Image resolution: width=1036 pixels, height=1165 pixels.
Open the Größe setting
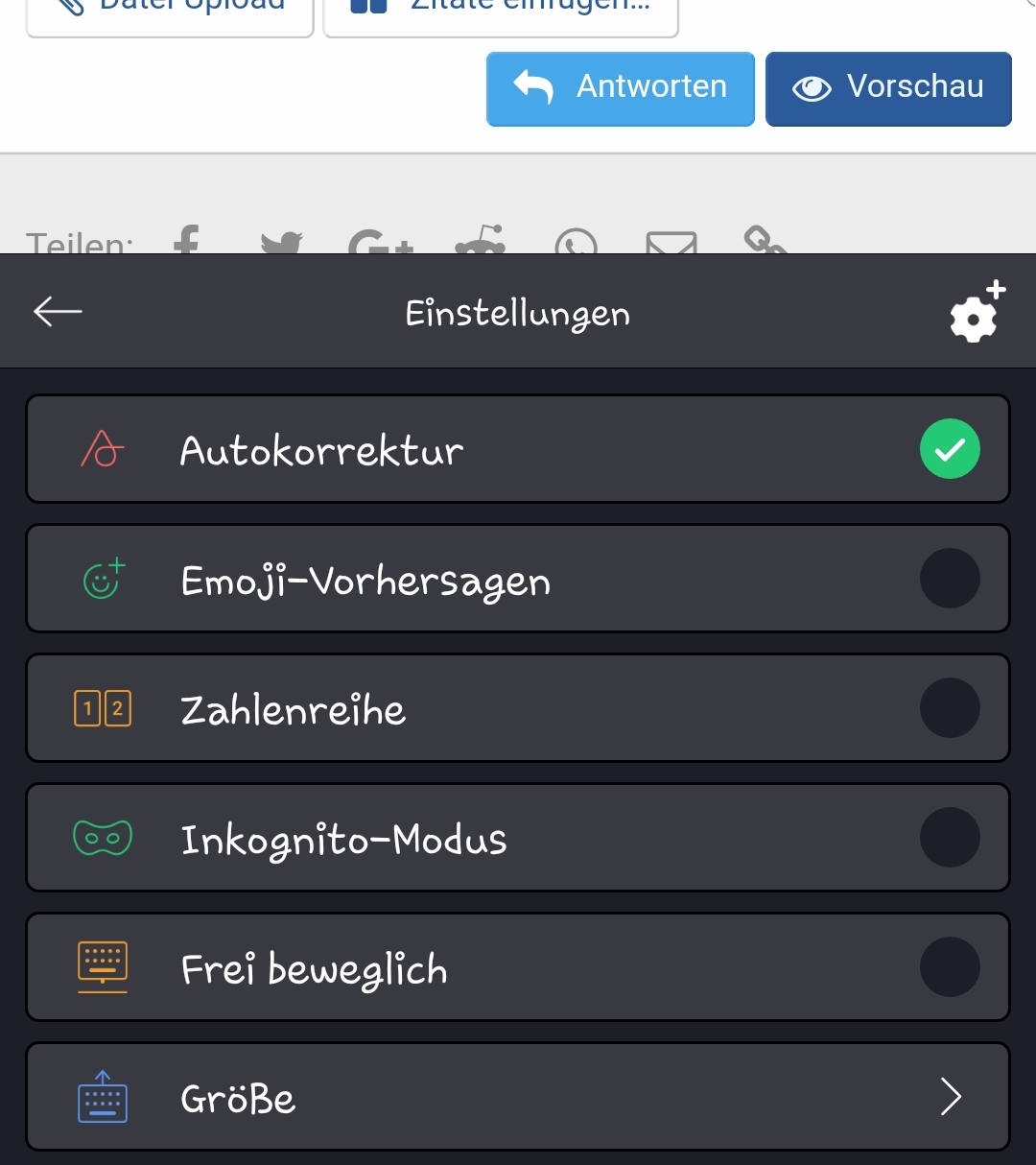click(518, 1097)
